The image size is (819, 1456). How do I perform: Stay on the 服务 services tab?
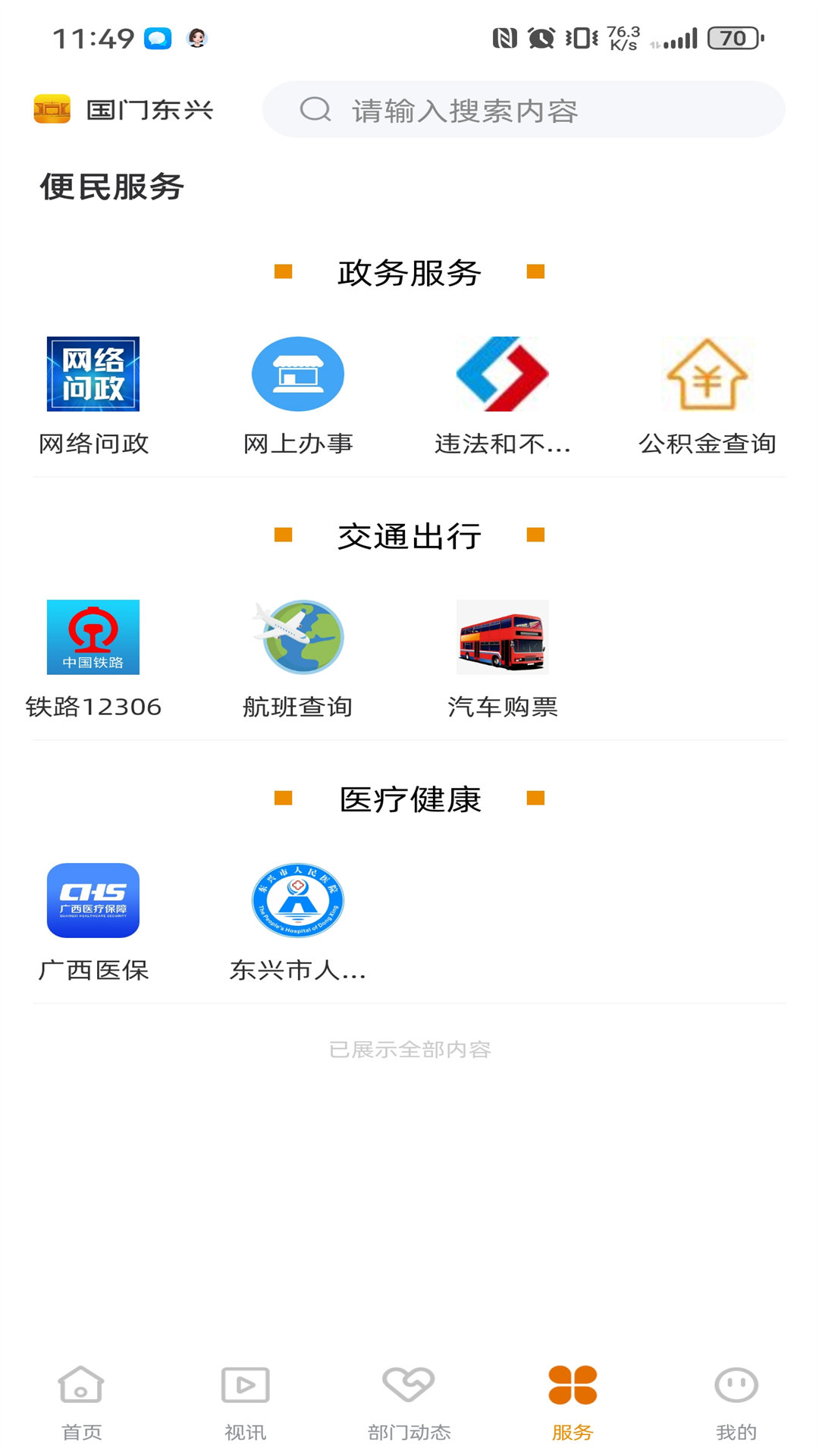click(573, 1399)
